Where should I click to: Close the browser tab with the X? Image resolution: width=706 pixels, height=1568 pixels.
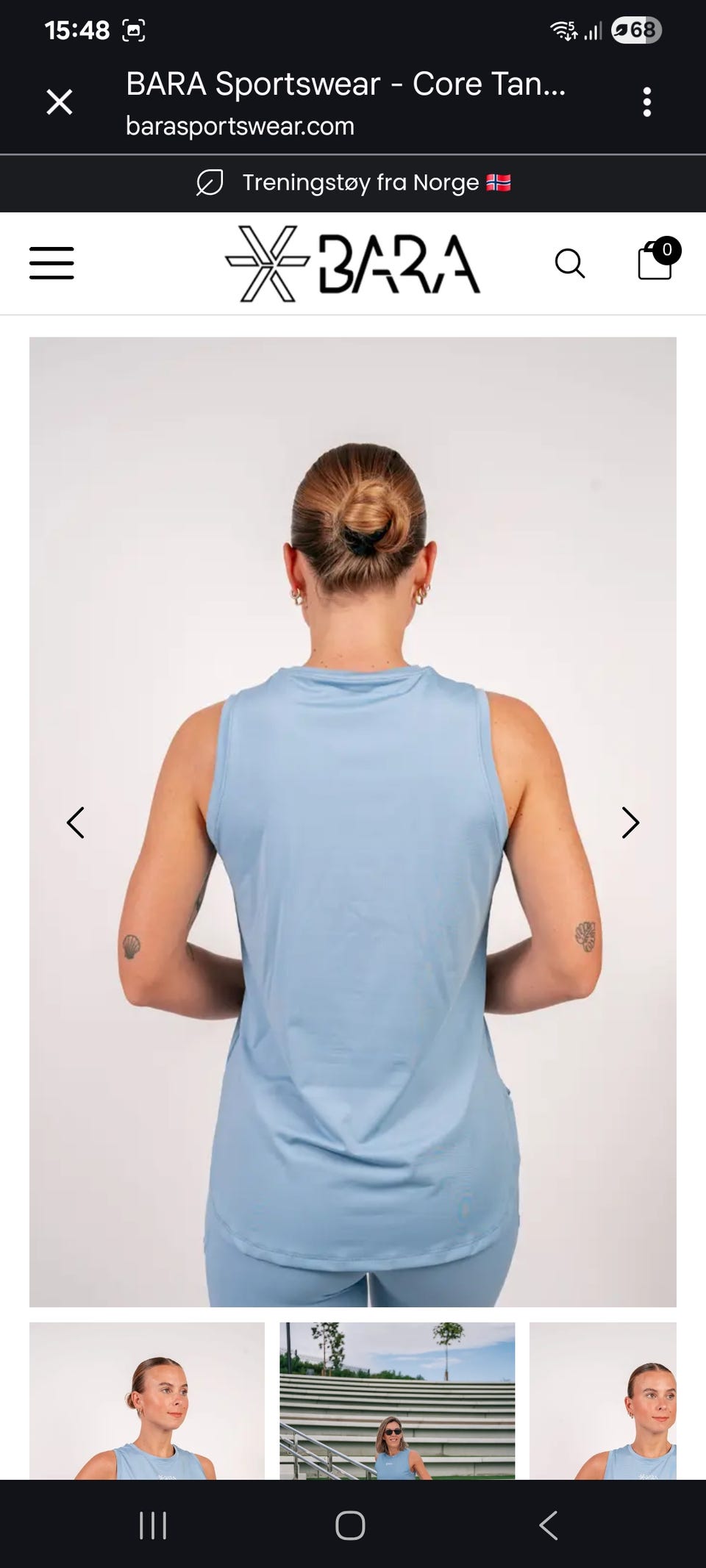[60, 102]
